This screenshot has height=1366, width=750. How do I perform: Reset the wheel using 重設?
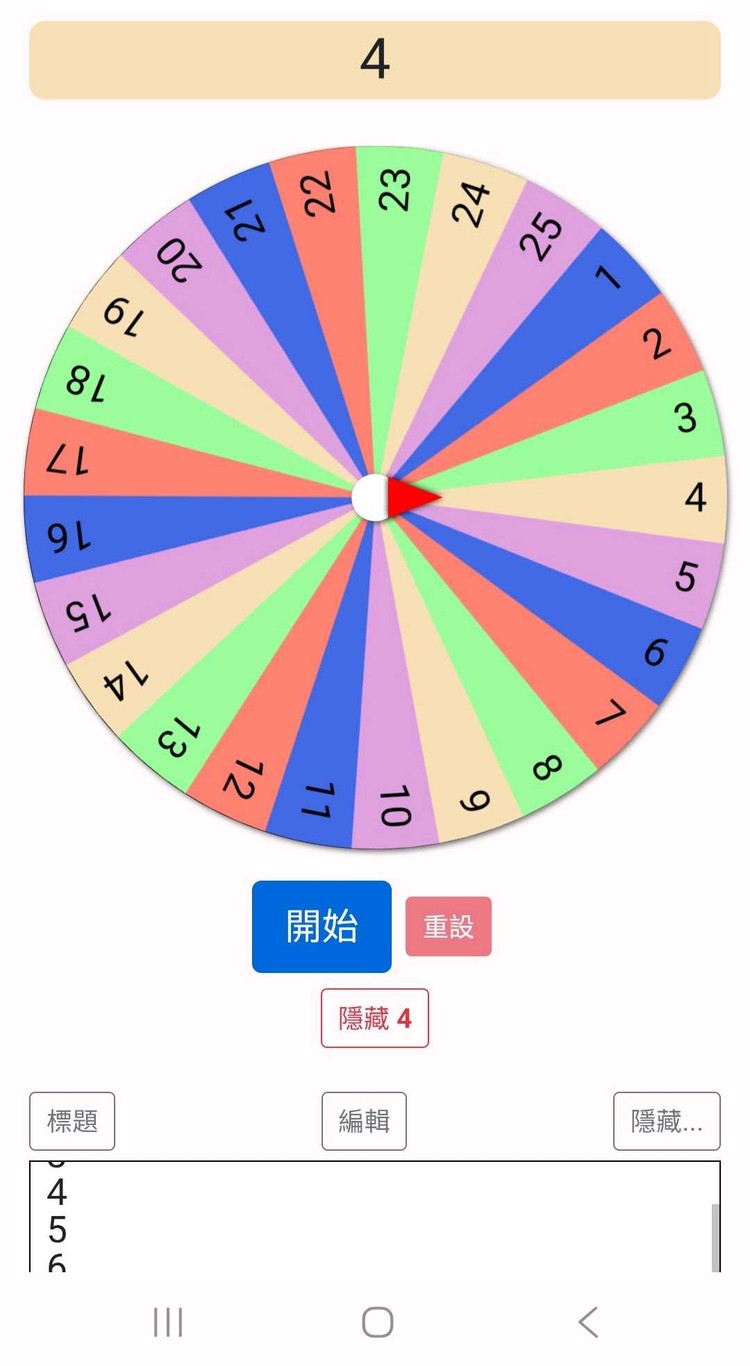pos(448,926)
